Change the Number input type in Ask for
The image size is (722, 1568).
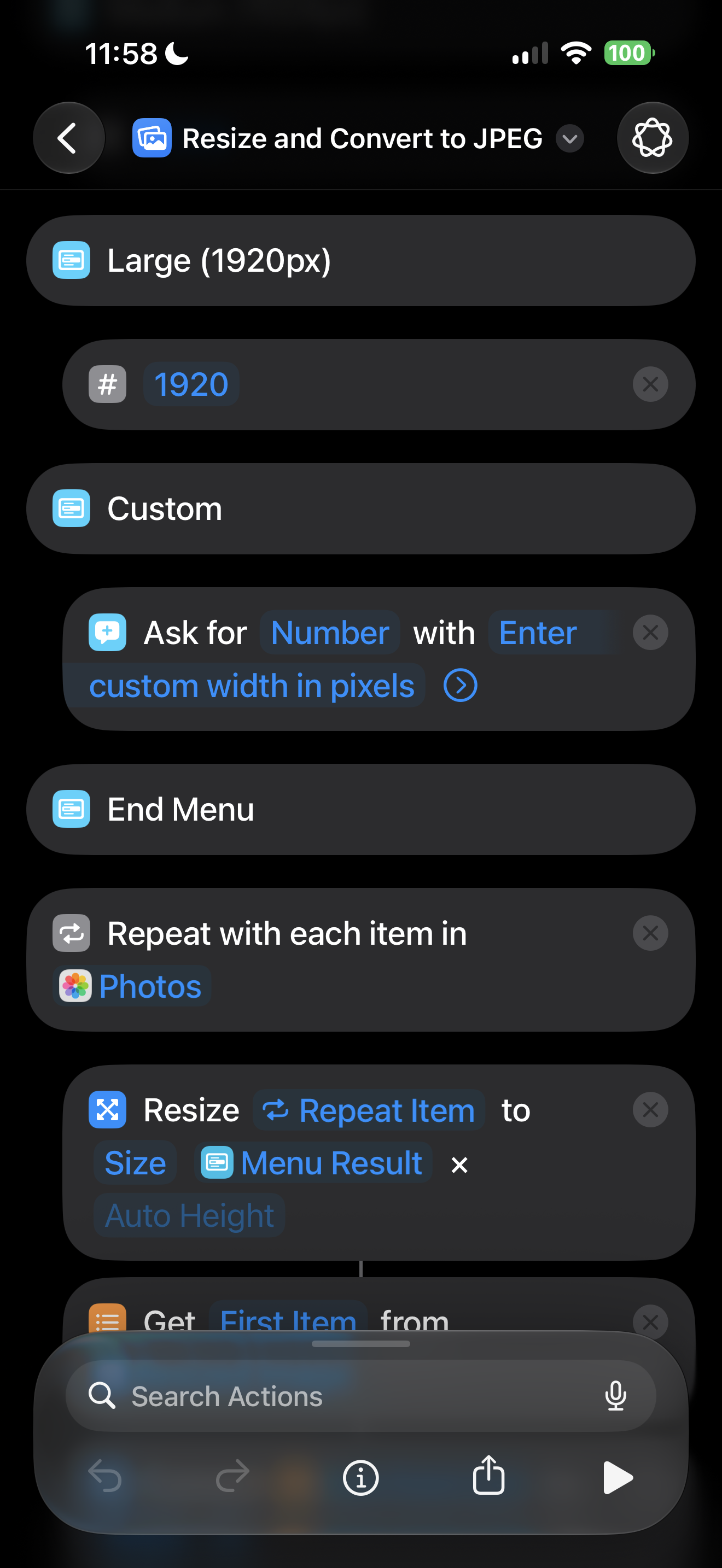pos(330,633)
